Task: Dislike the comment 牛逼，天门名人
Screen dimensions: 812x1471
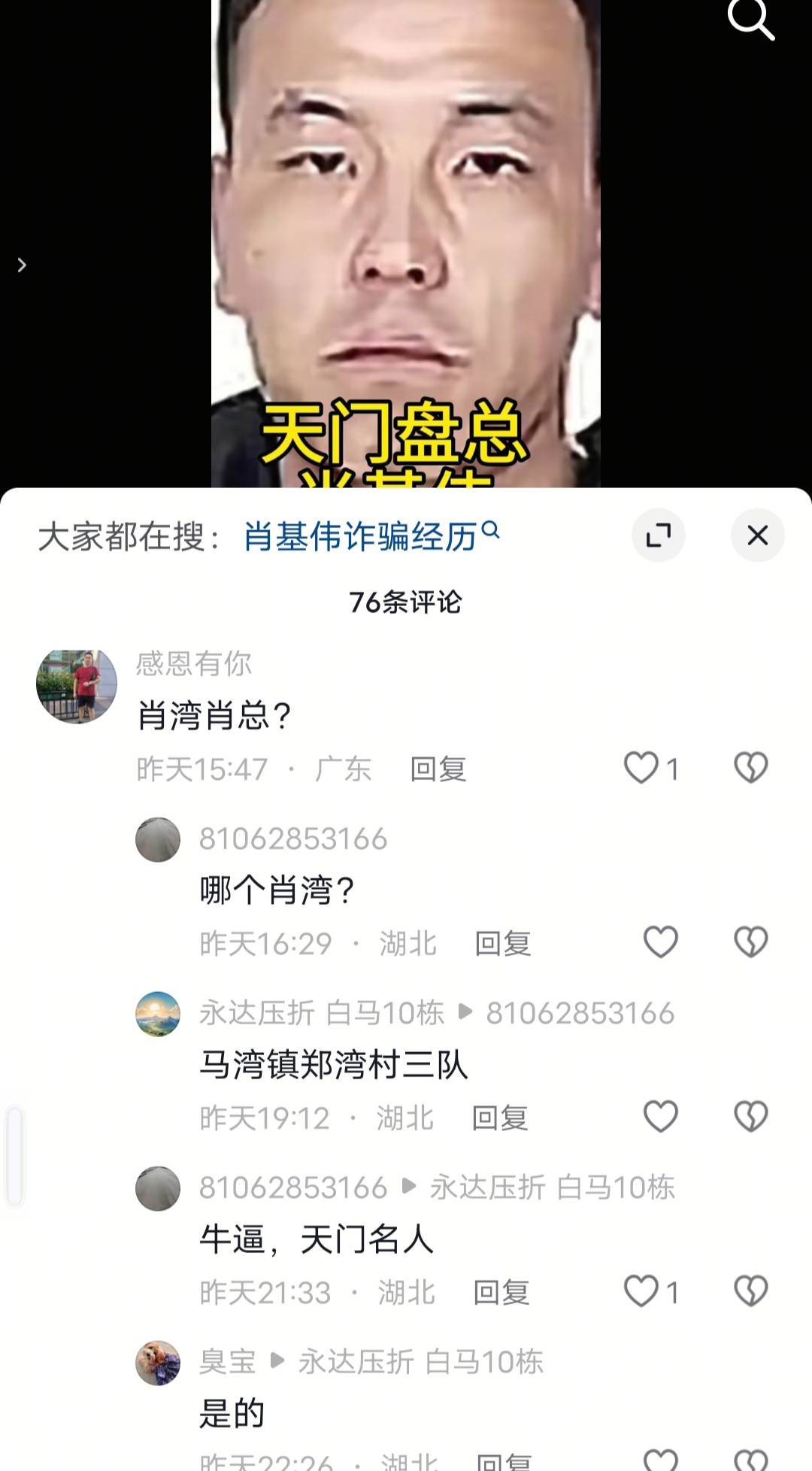Action: coord(750,1291)
